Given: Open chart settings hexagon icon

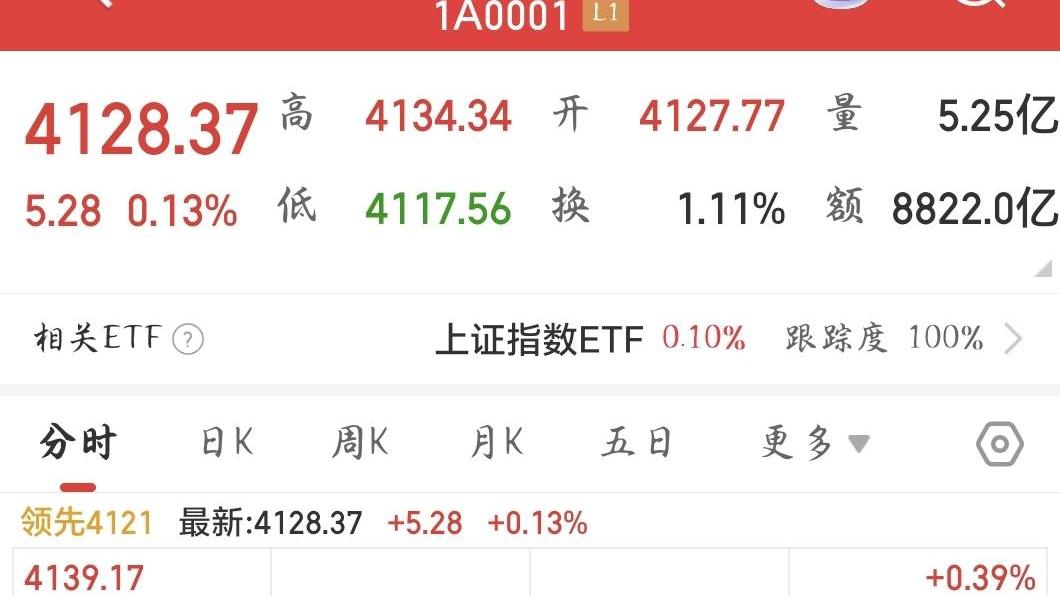Looking at the screenshot, I should (x=999, y=443).
